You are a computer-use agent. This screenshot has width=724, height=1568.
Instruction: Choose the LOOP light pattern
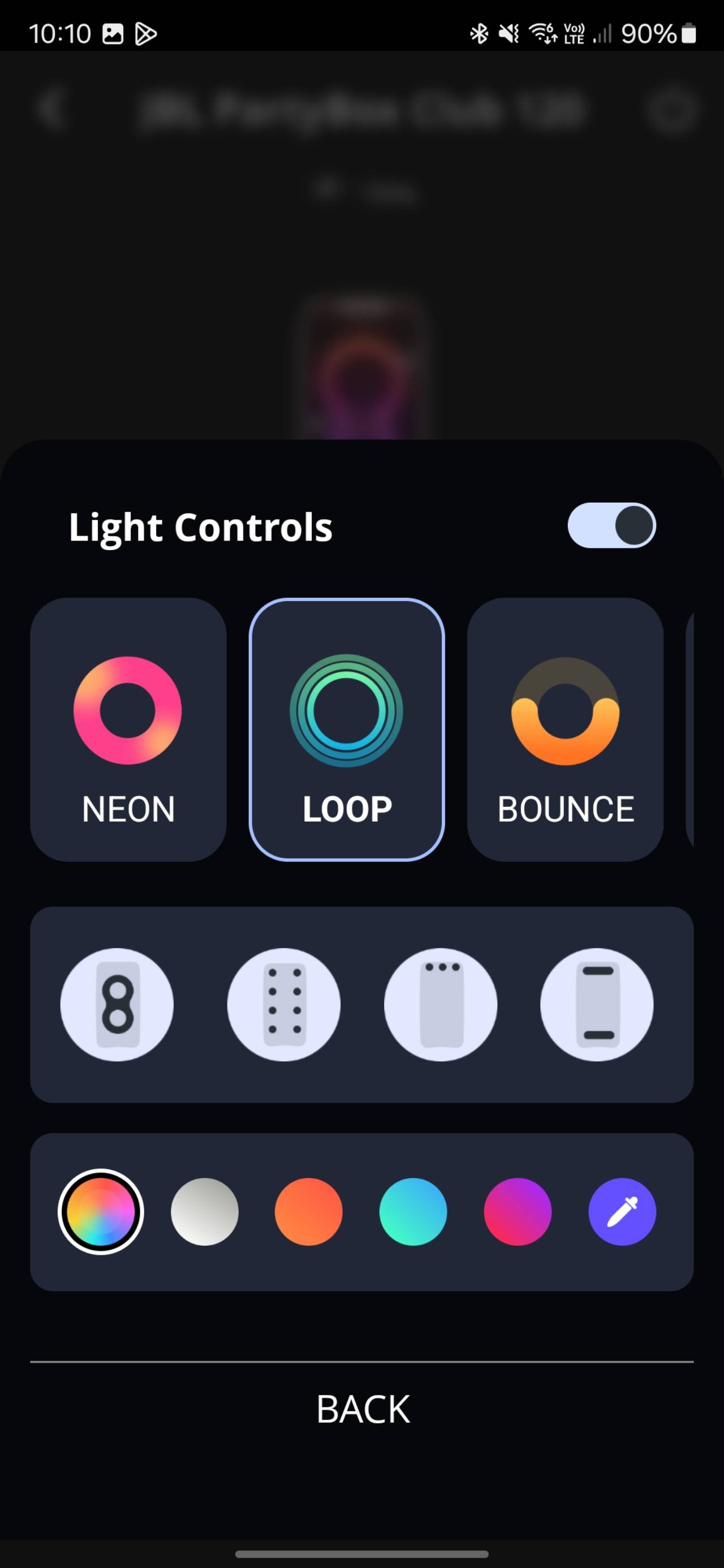[x=347, y=729]
